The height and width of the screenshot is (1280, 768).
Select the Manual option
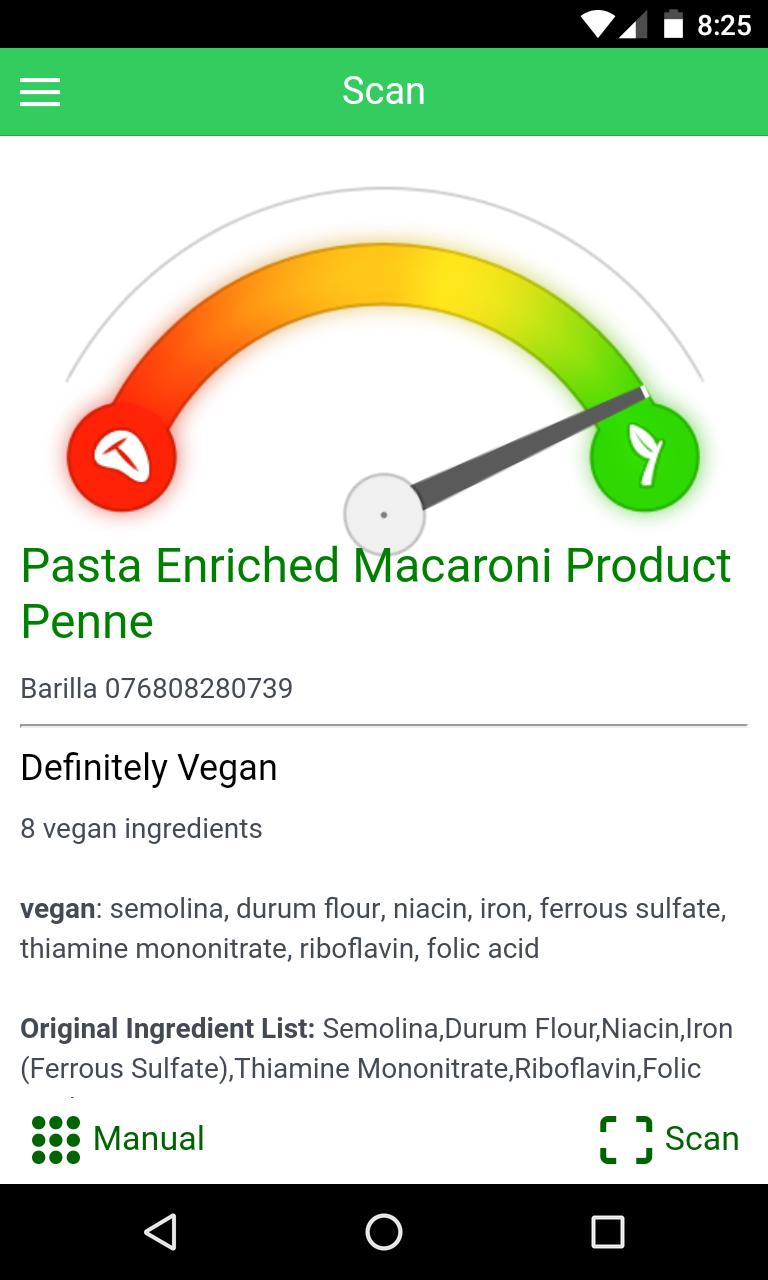tap(148, 1138)
